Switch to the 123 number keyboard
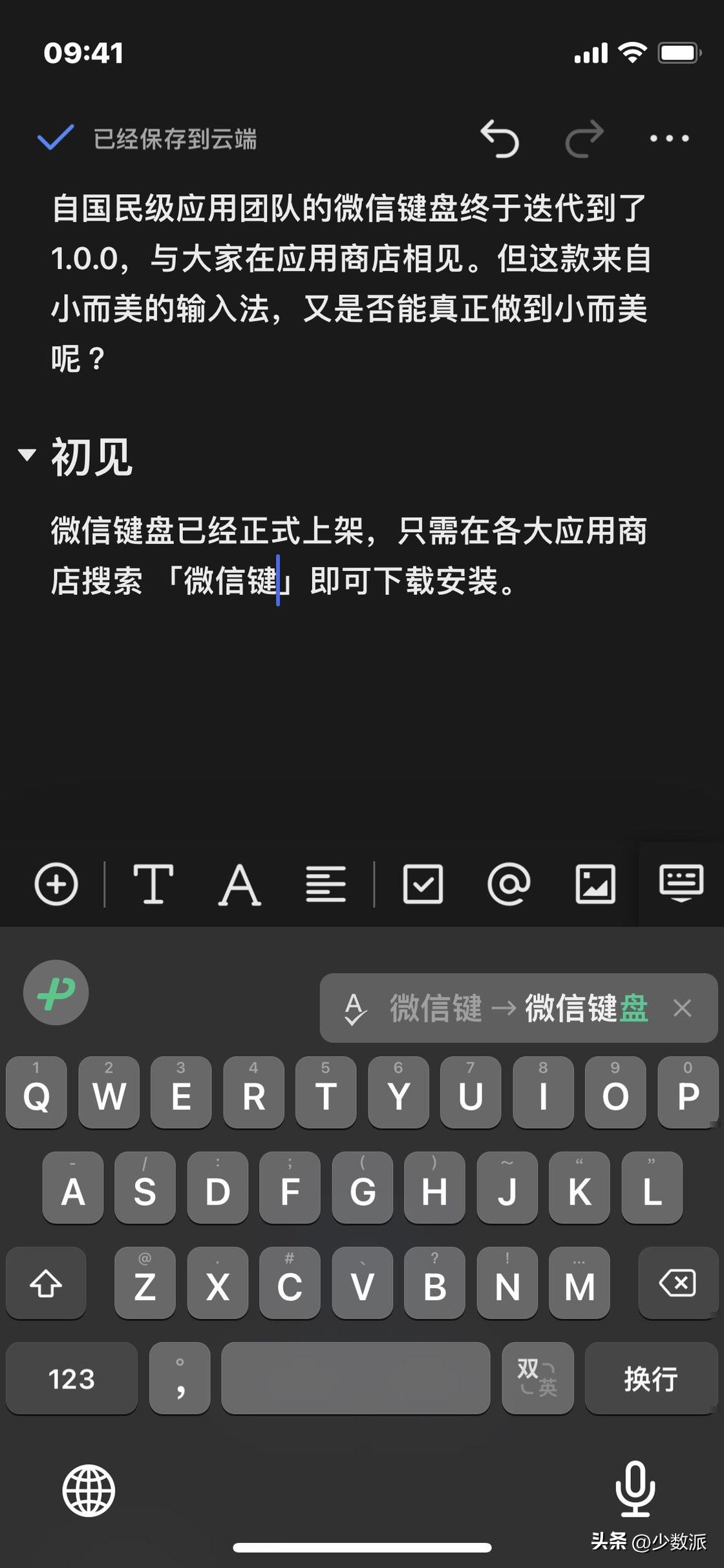This screenshot has height=1568, width=724. tap(72, 1378)
